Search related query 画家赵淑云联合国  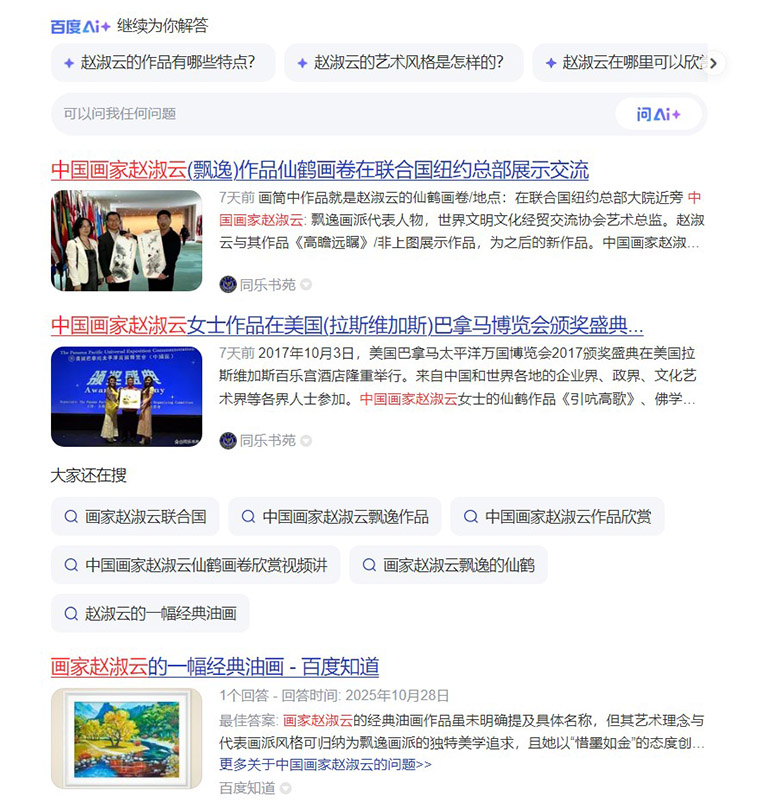pyautogui.click(x=135, y=517)
